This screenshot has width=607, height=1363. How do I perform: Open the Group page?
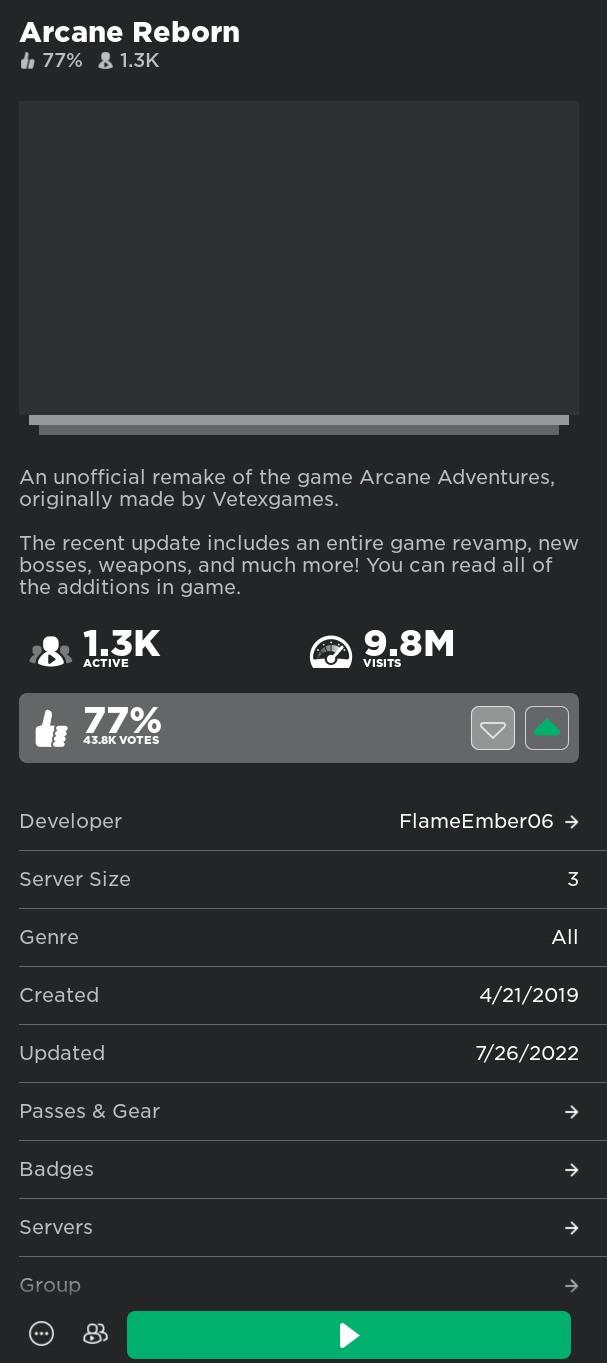[299, 1284]
